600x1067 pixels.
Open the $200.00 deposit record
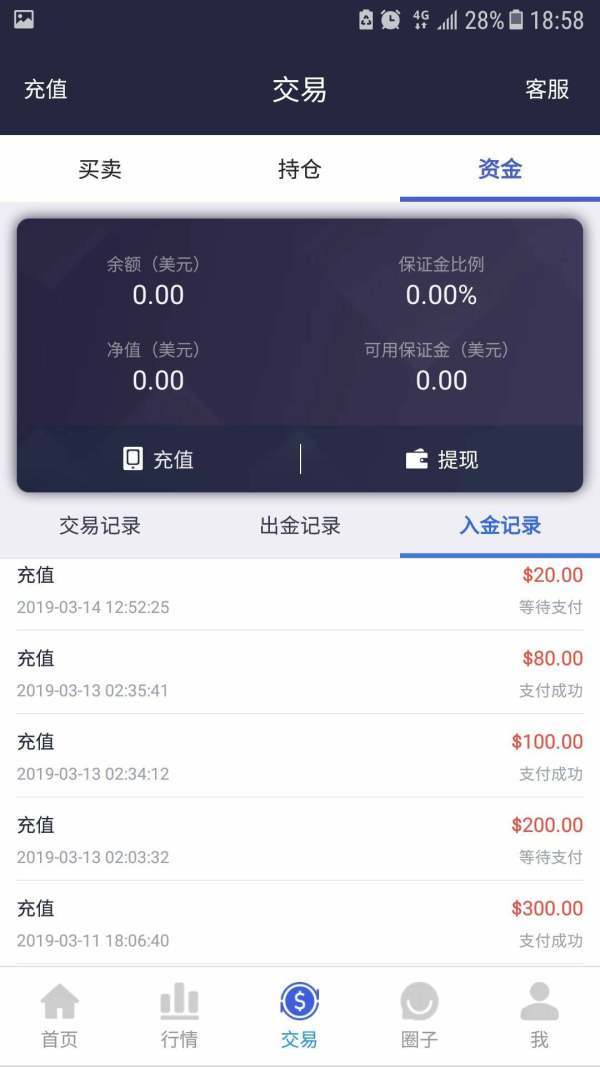tap(300, 839)
